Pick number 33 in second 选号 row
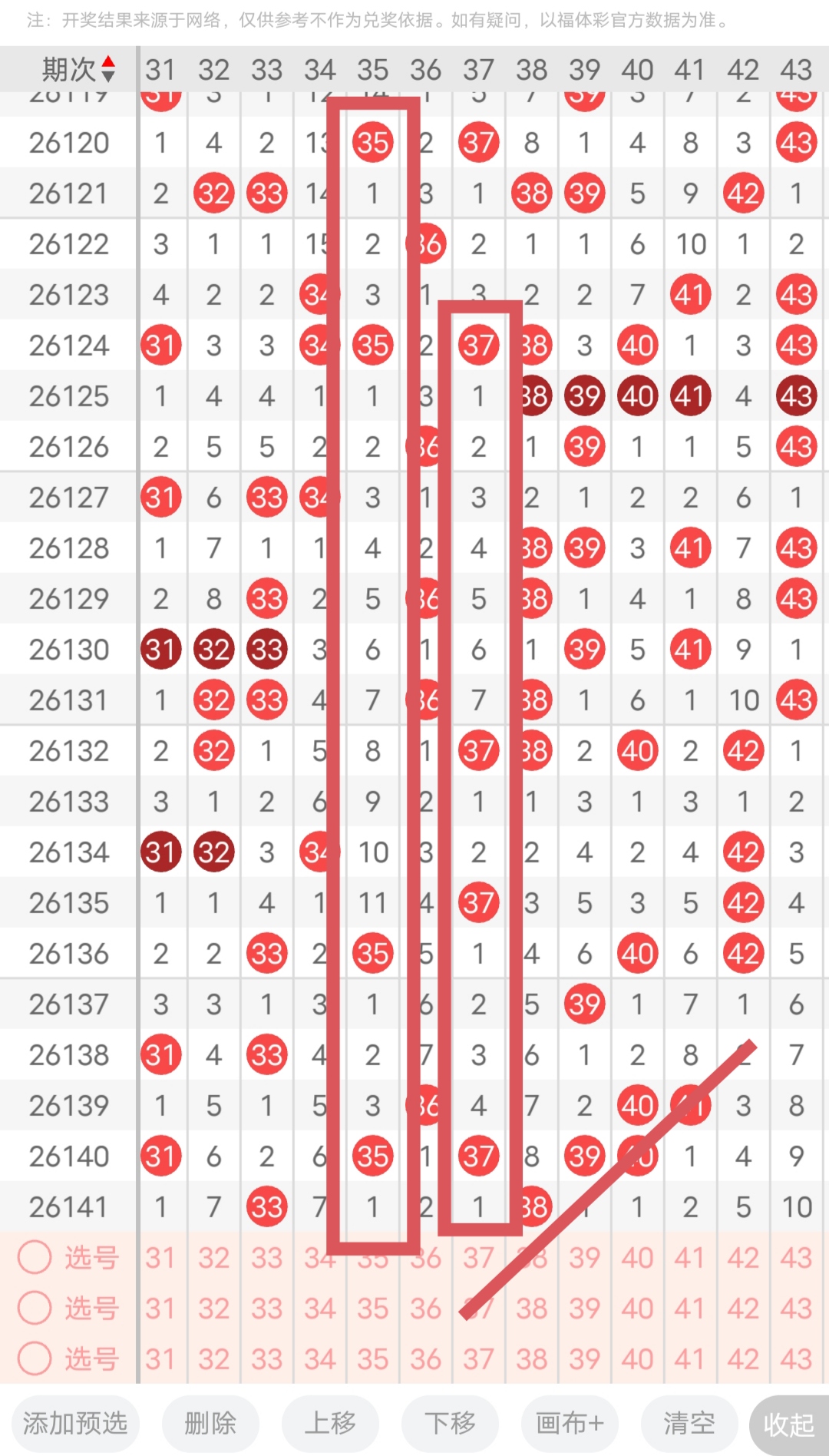 click(266, 1309)
